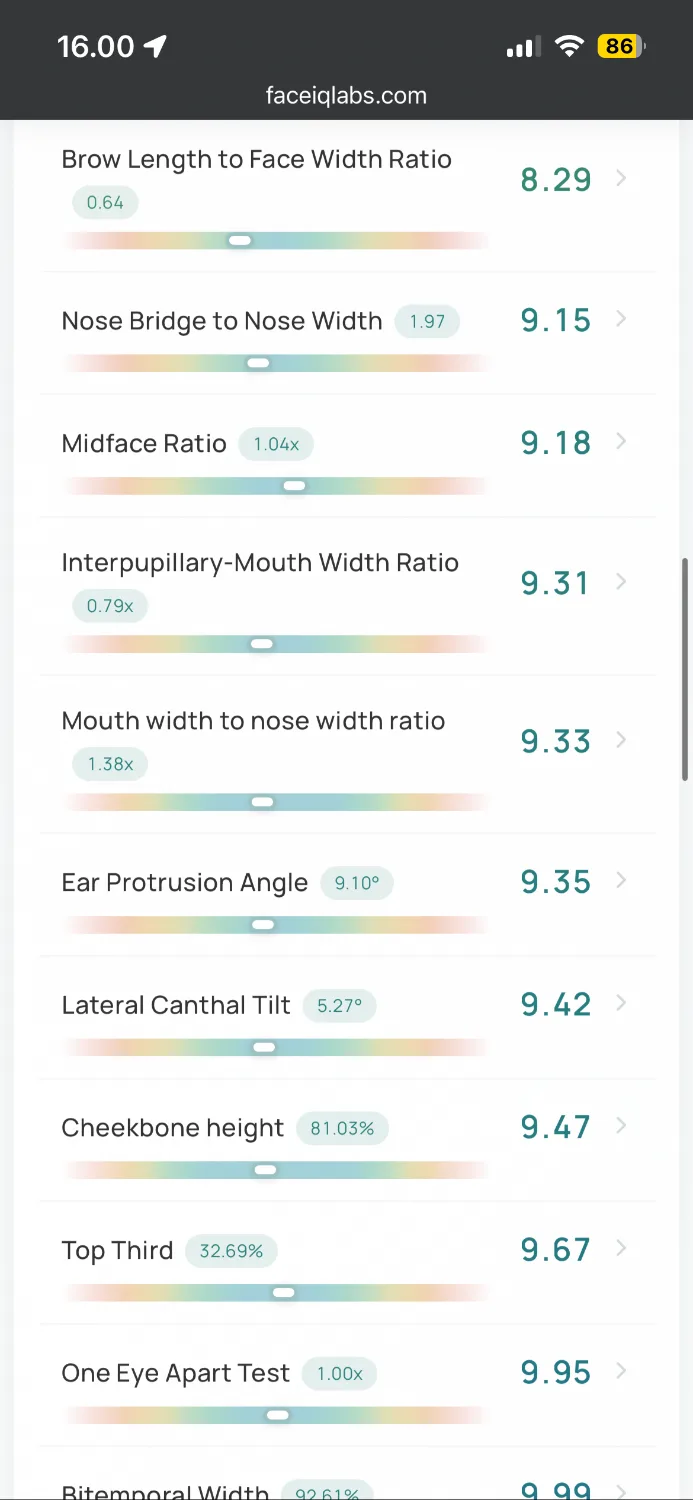Expand Mouth width to nose width ratio
Image resolution: width=693 pixels, height=1500 pixels.
tap(347, 754)
